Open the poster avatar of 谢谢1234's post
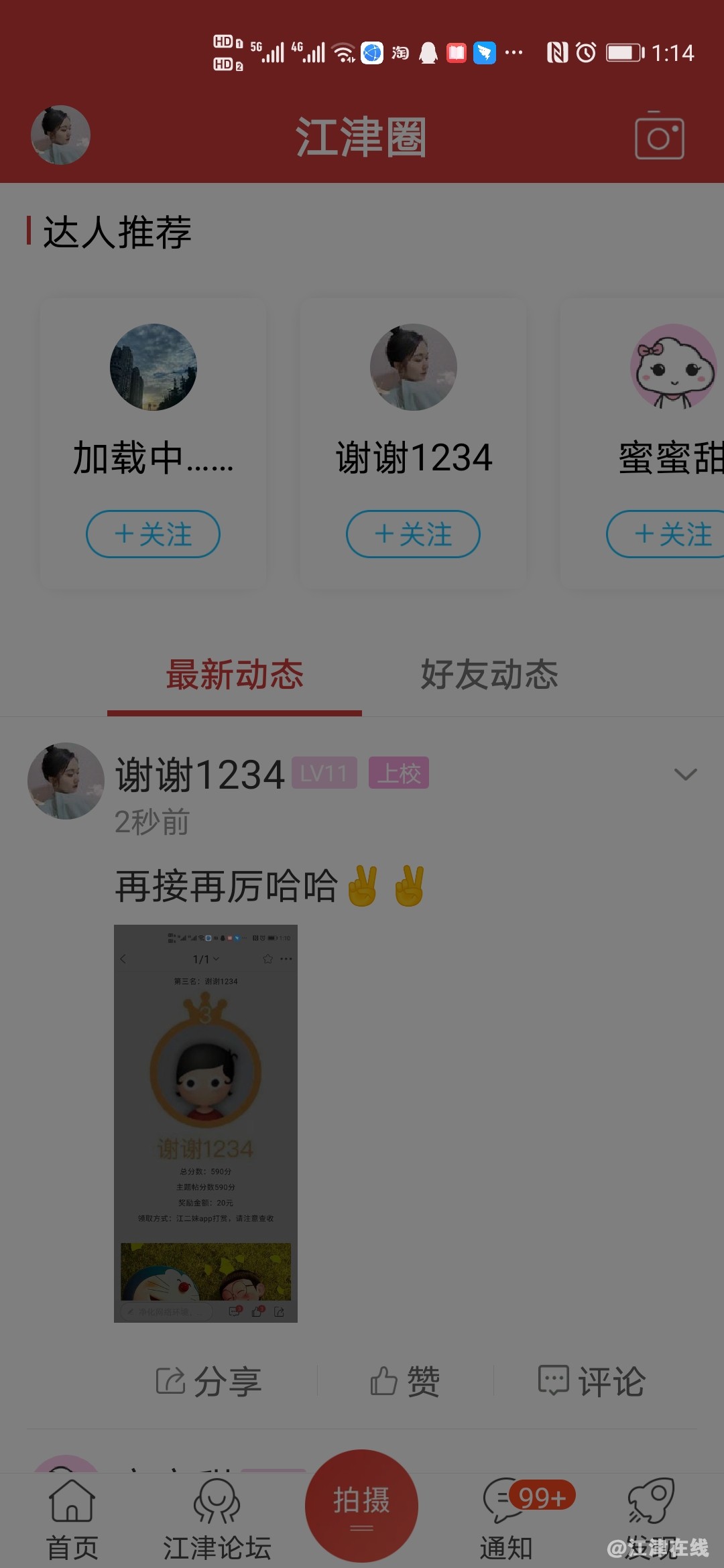This screenshot has height=1568, width=724. (66, 781)
